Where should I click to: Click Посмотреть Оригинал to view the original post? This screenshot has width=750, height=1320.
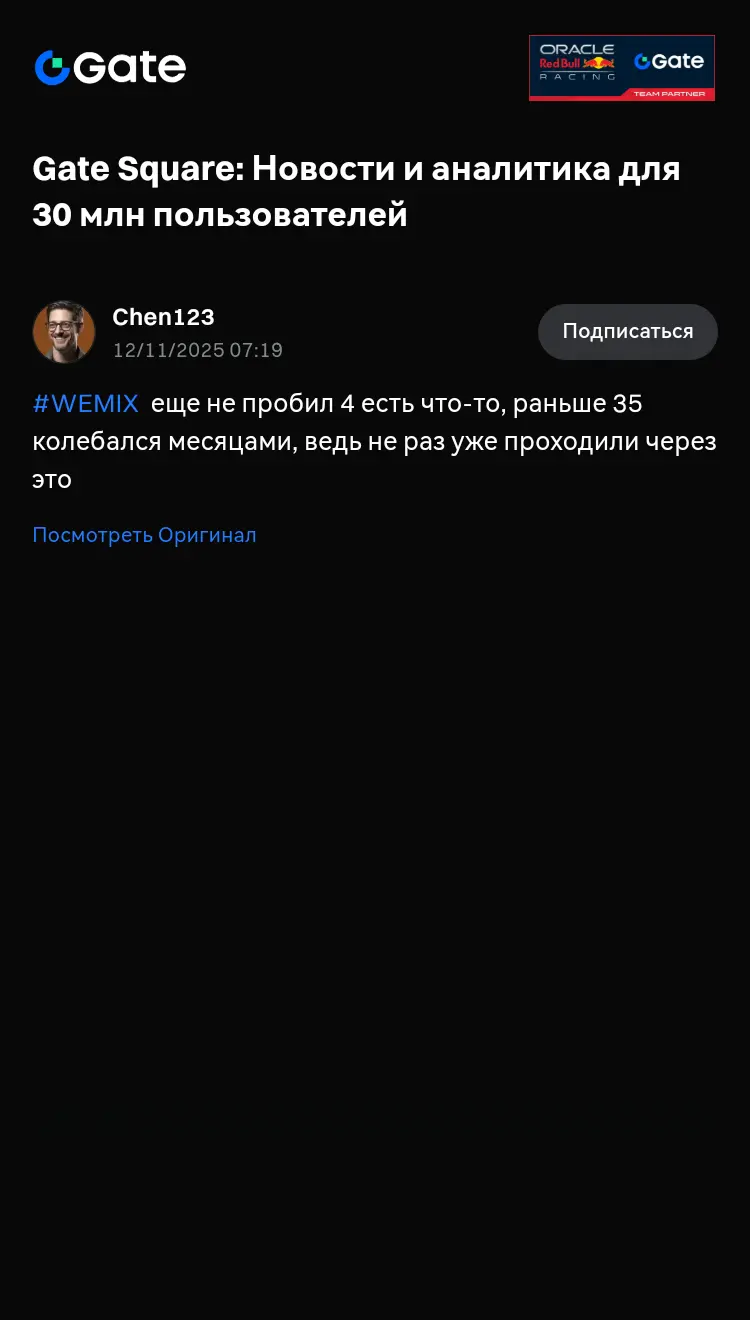pyautogui.click(x=145, y=535)
